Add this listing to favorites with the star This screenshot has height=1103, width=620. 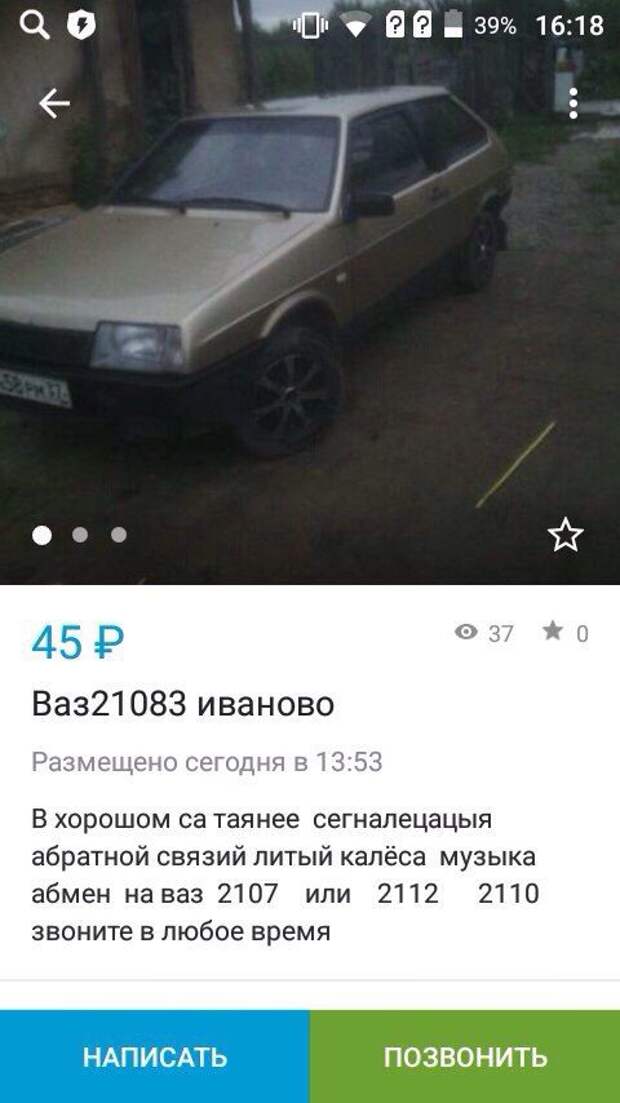coord(565,535)
